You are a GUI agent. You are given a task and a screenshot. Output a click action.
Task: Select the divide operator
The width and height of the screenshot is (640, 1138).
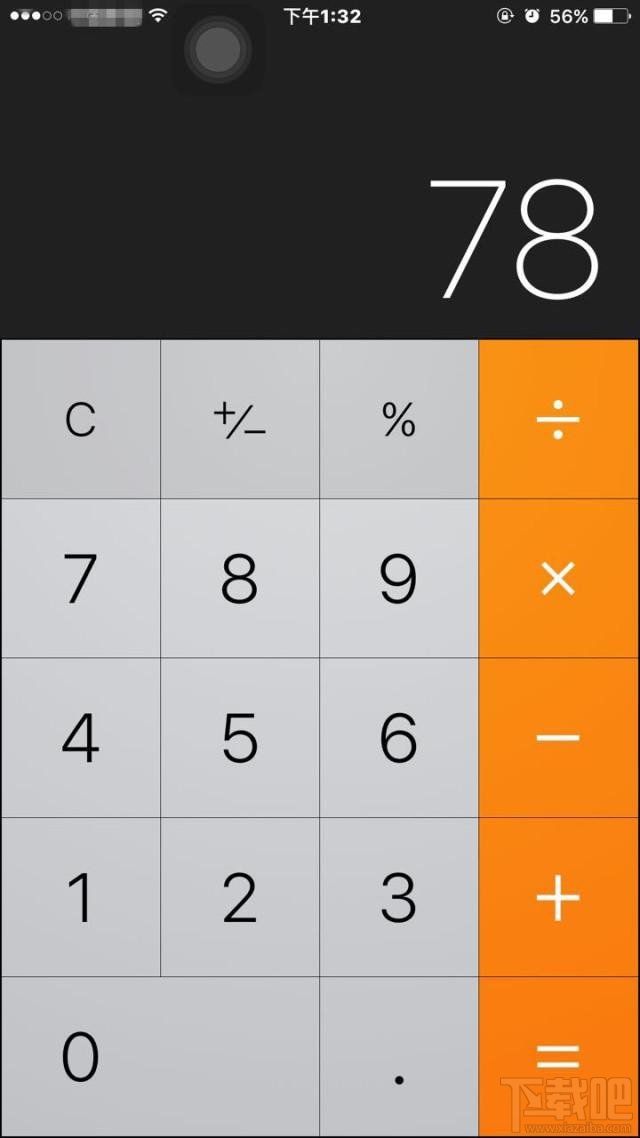click(x=558, y=420)
